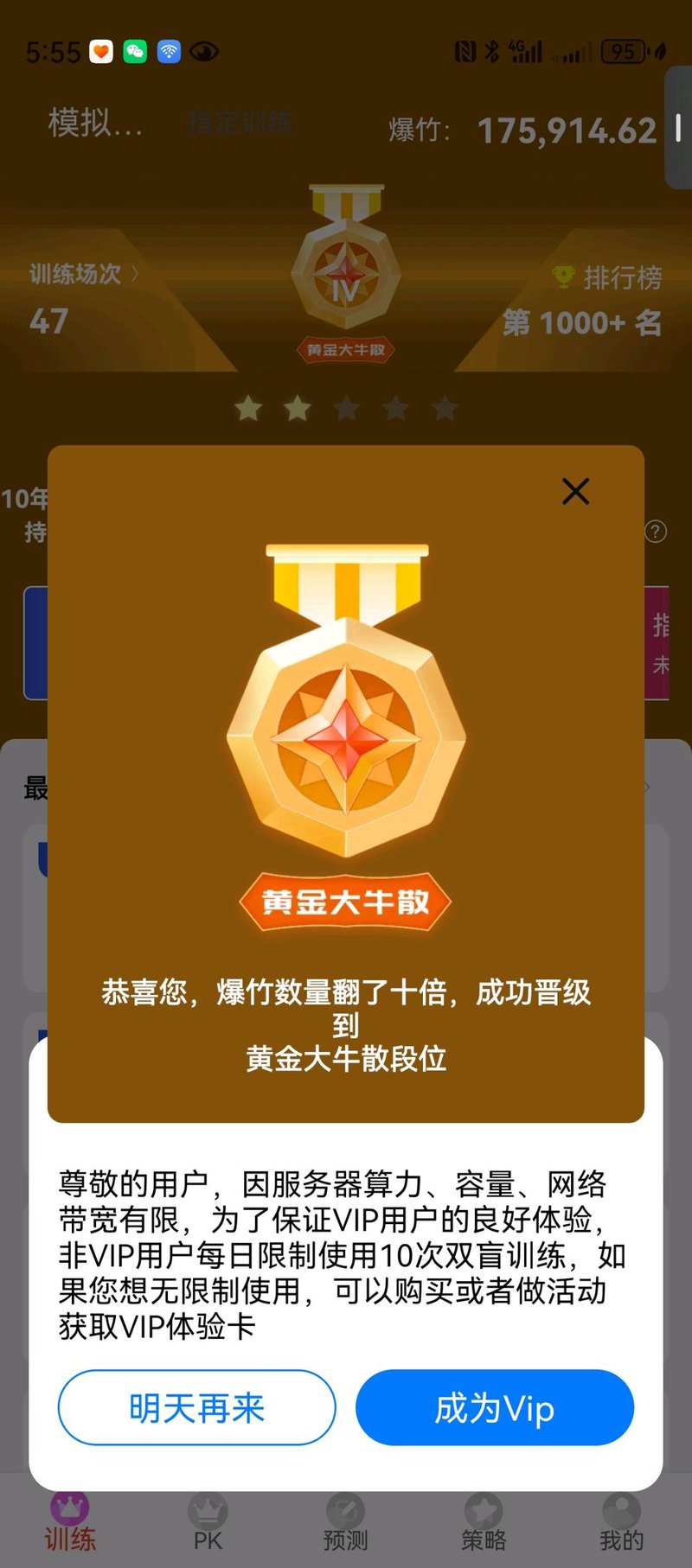Choose 明天再来 to come back tomorrow
Image resolution: width=692 pixels, height=1568 pixels.
[x=196, y=1408]
